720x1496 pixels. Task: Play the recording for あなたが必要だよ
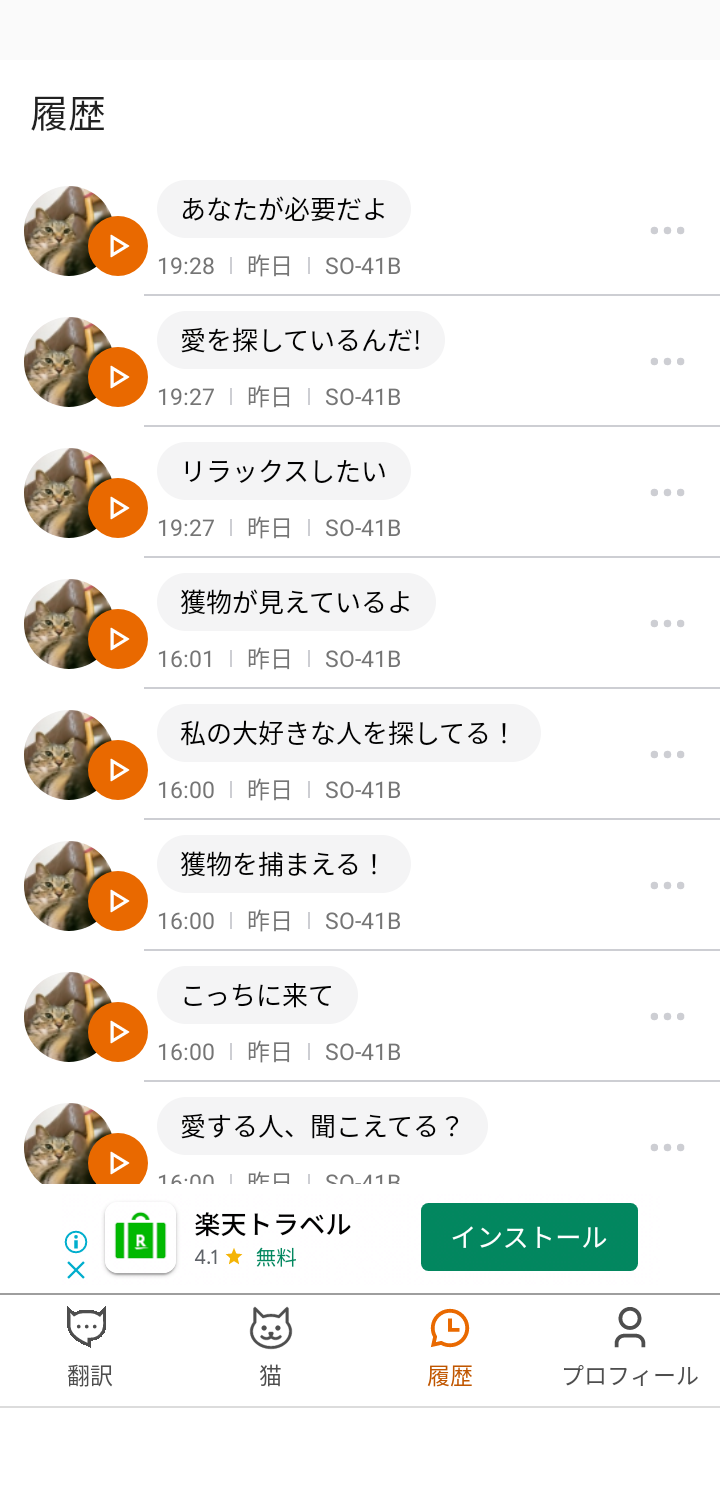coord(118,246)
